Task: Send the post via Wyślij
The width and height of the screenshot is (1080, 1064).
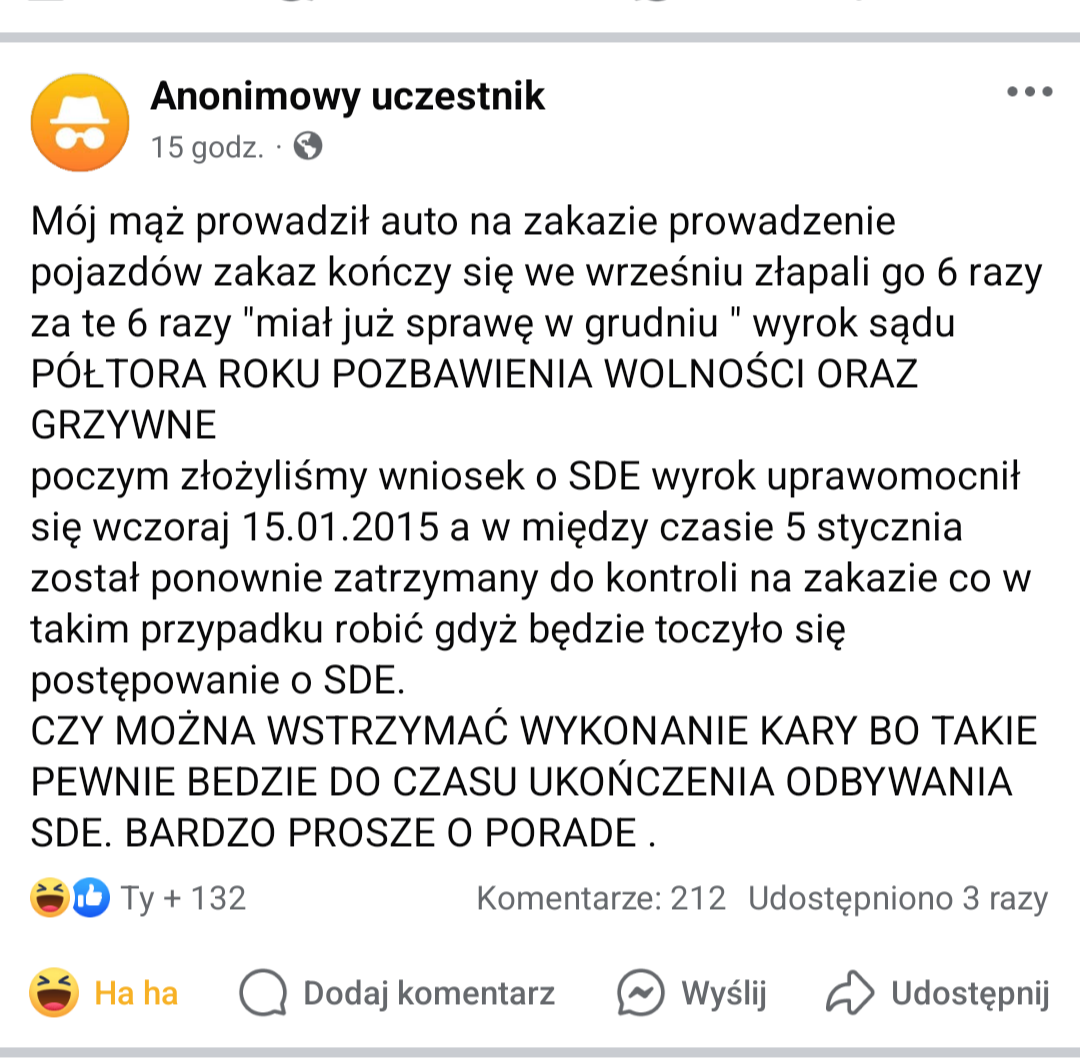Action: (x=692, y=993)
